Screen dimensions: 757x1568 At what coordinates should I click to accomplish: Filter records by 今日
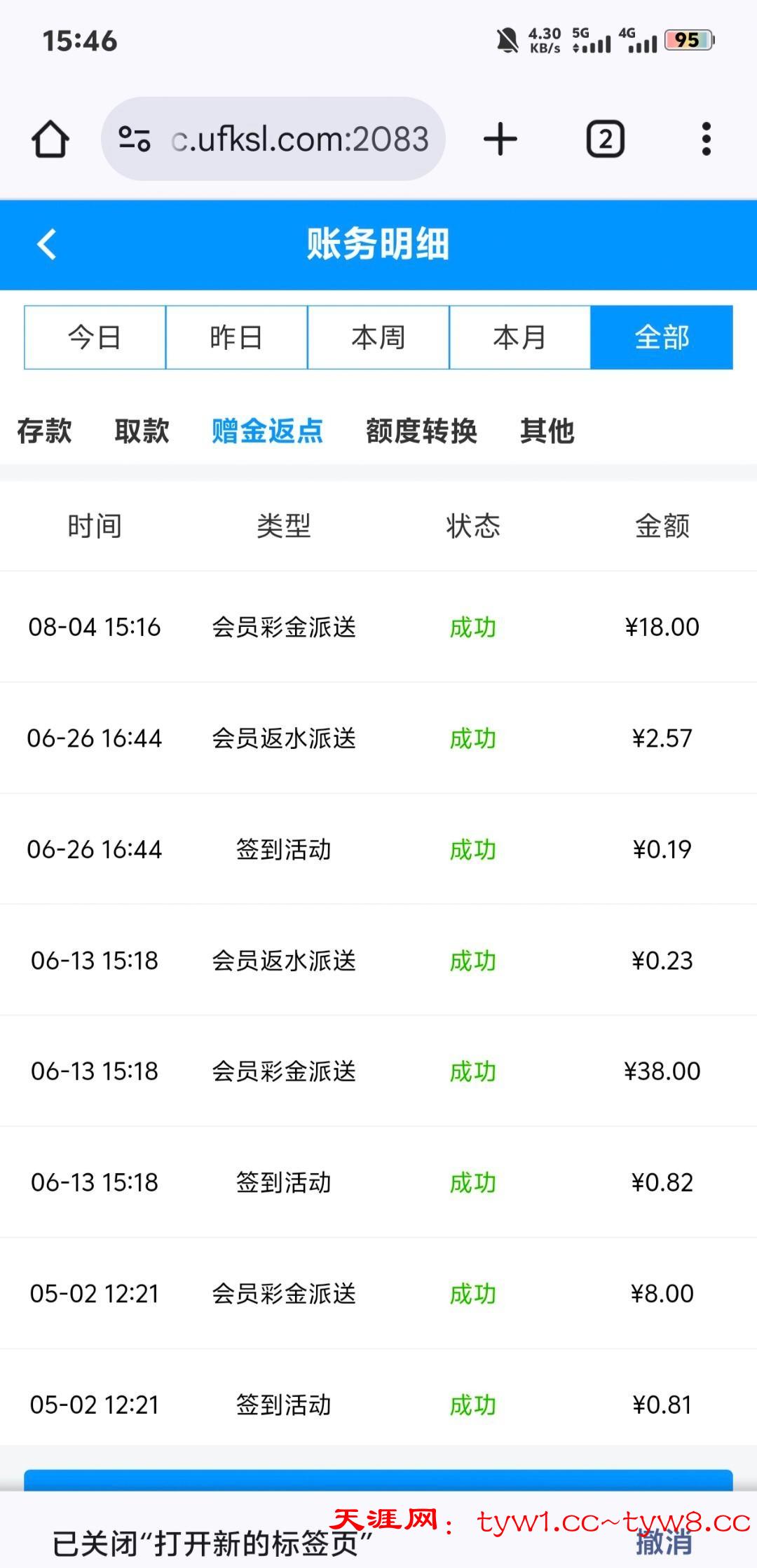(x=95, y=337)
